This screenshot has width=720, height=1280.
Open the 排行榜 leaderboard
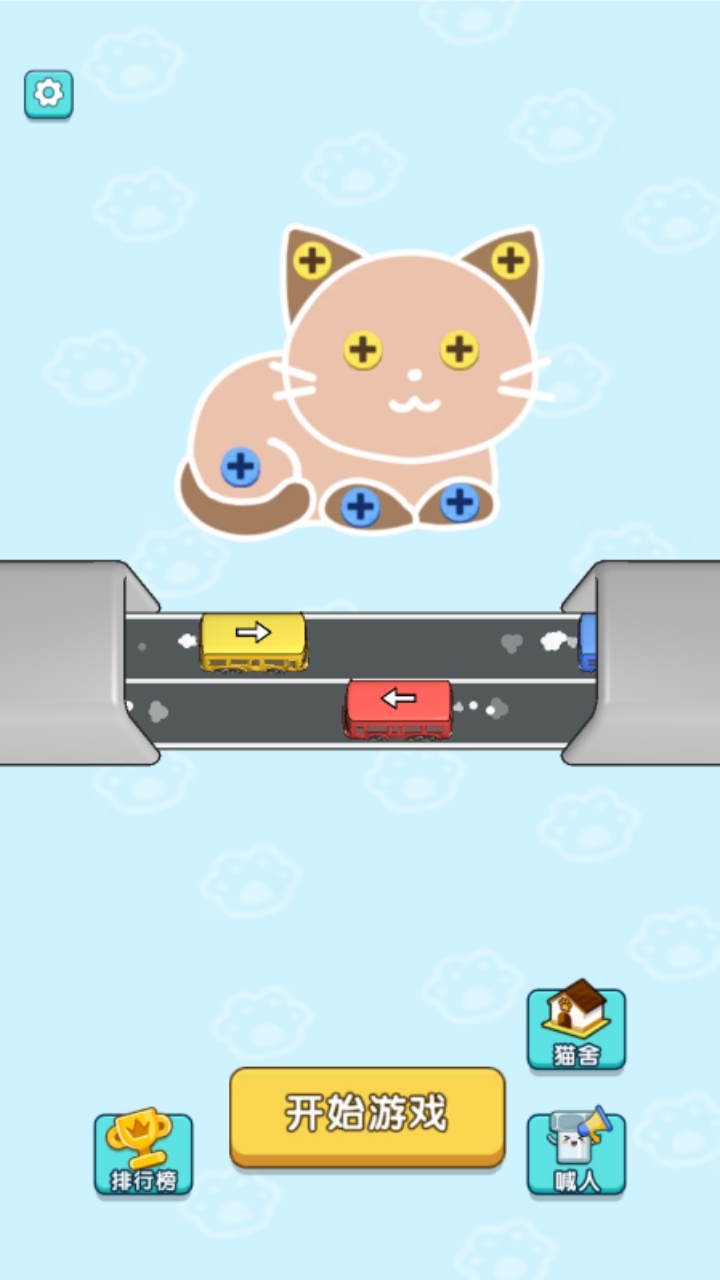(x=144, y=1152)
